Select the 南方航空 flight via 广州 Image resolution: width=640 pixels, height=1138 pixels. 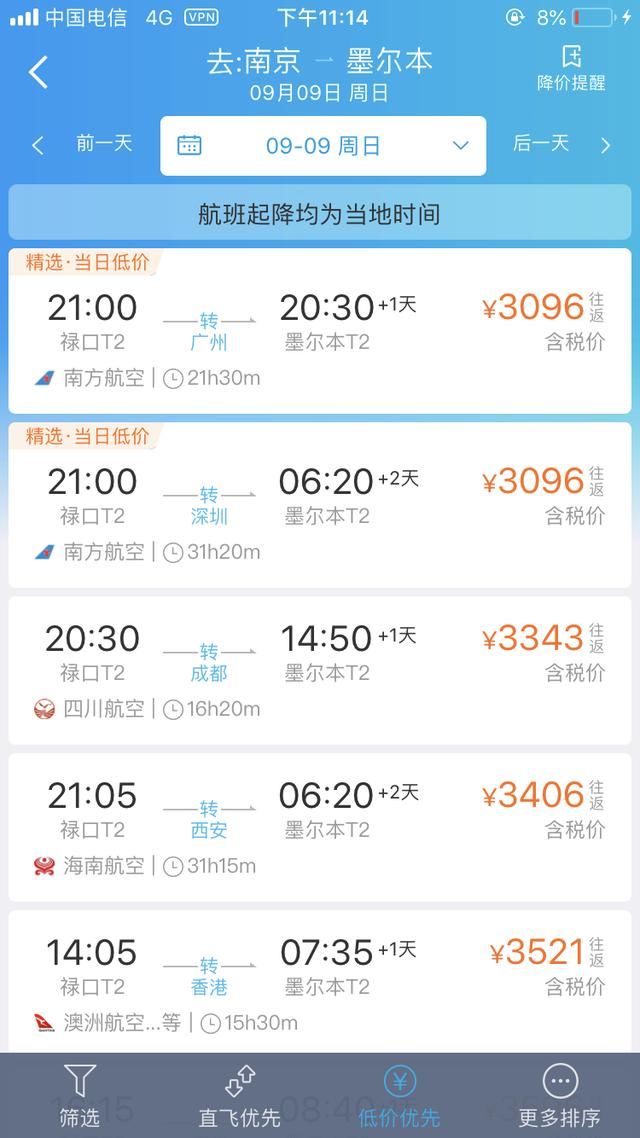pos(320,331)
